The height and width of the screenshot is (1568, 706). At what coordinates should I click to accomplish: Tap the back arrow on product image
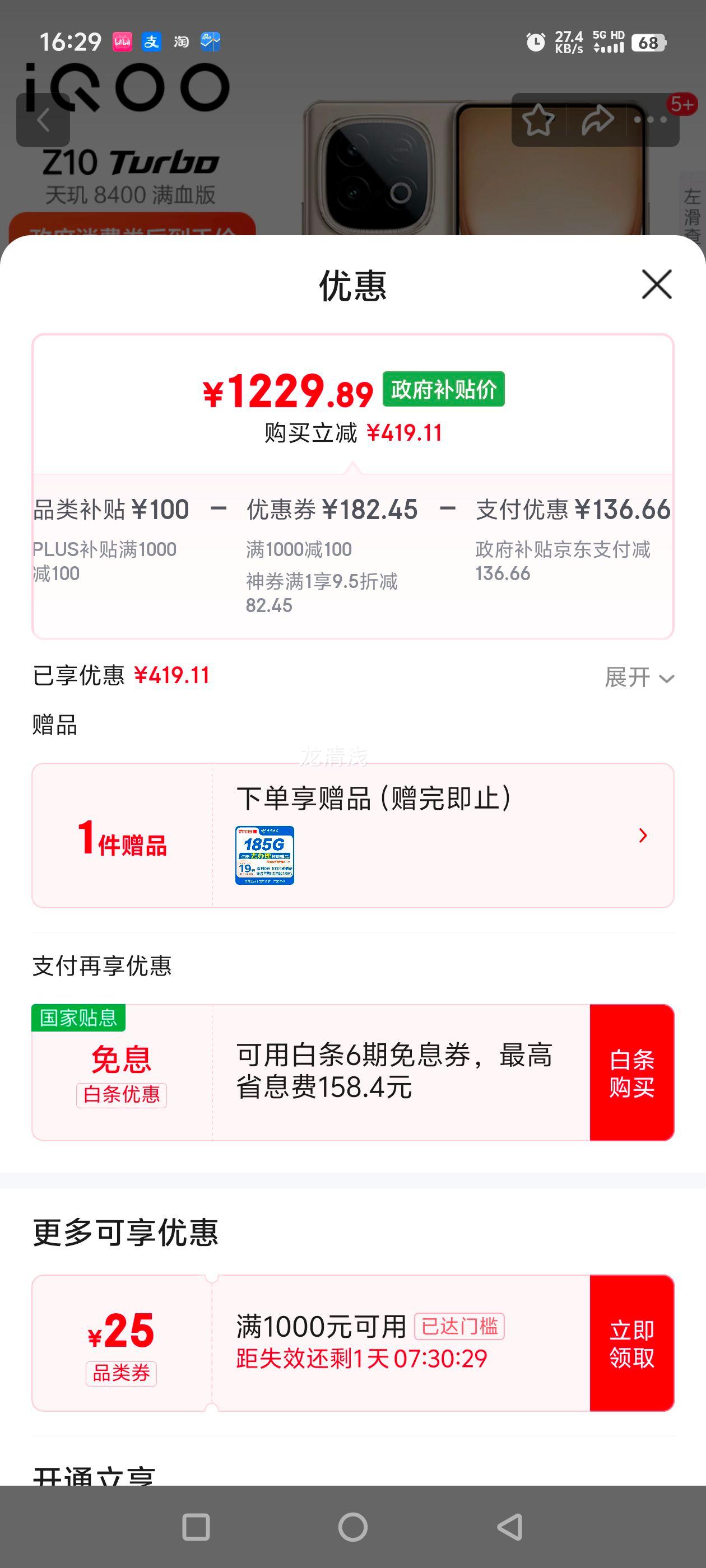tap(43, 120)
